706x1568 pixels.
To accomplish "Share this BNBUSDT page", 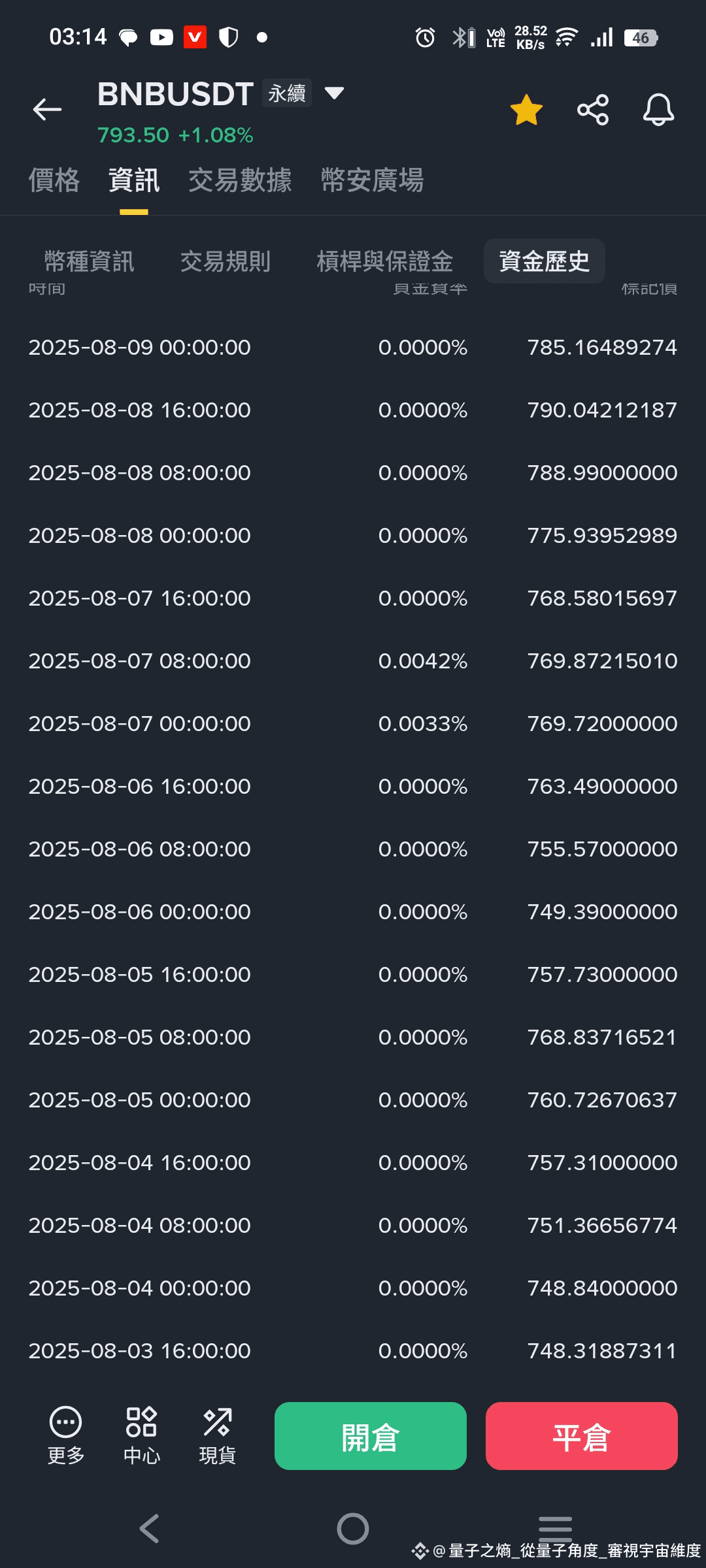I will (x=593, y=110).
